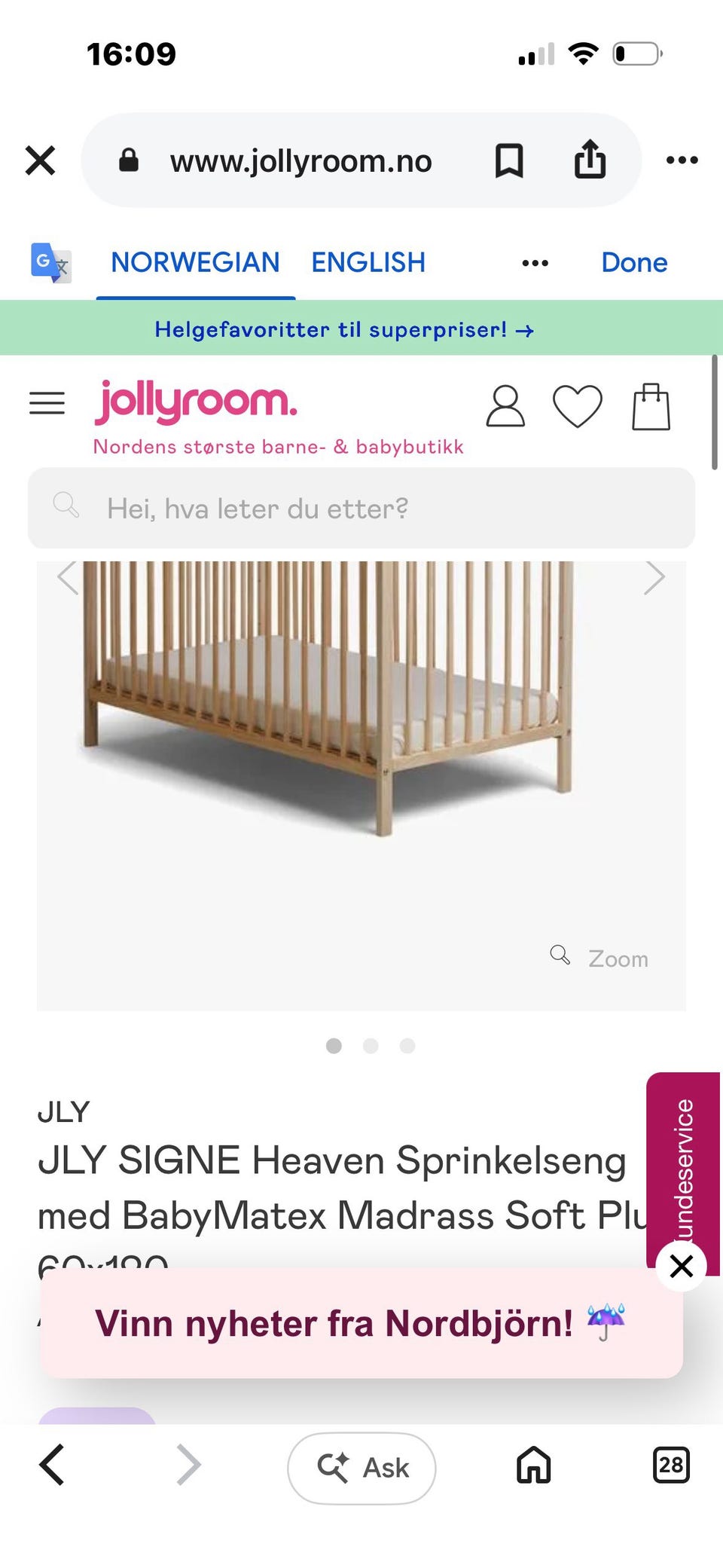Open the hamburger menu
This screenshot has width=723, height=1568.
point(47,403)
